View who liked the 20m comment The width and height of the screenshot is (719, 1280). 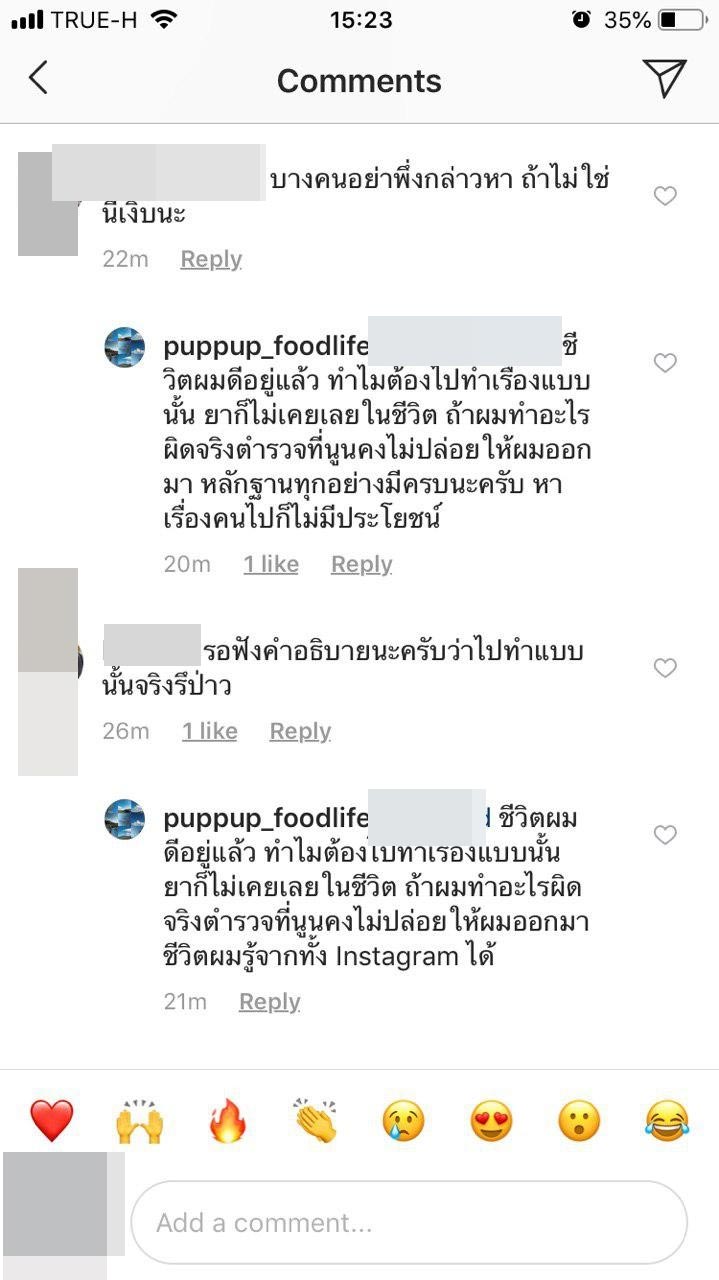pos(271,564)
